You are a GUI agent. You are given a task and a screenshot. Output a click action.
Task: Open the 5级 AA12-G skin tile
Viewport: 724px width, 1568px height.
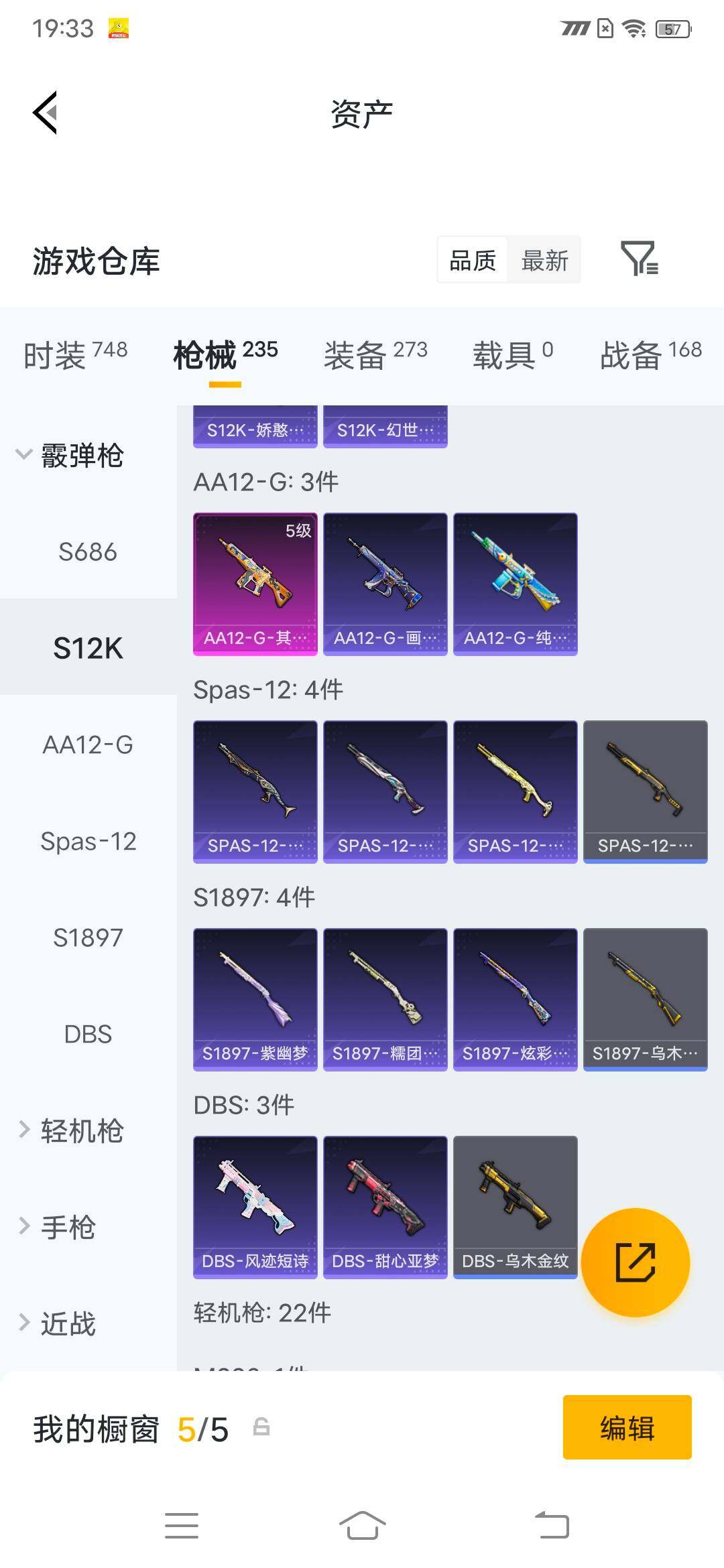255,584
